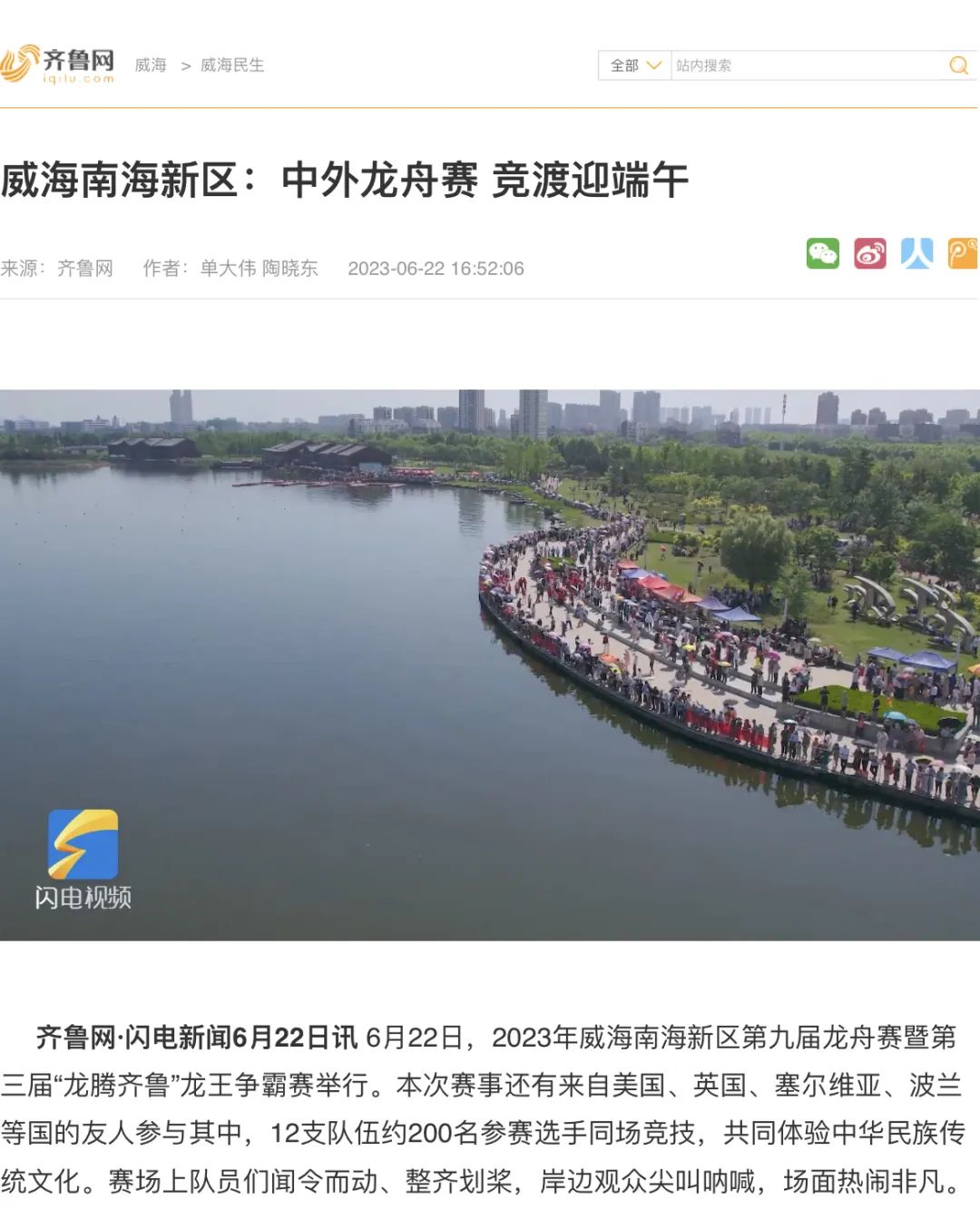Image resolution: width=980 pixels, height=1210 pixels.
Task: Share the article to WeChat
Action: point(823,253)
